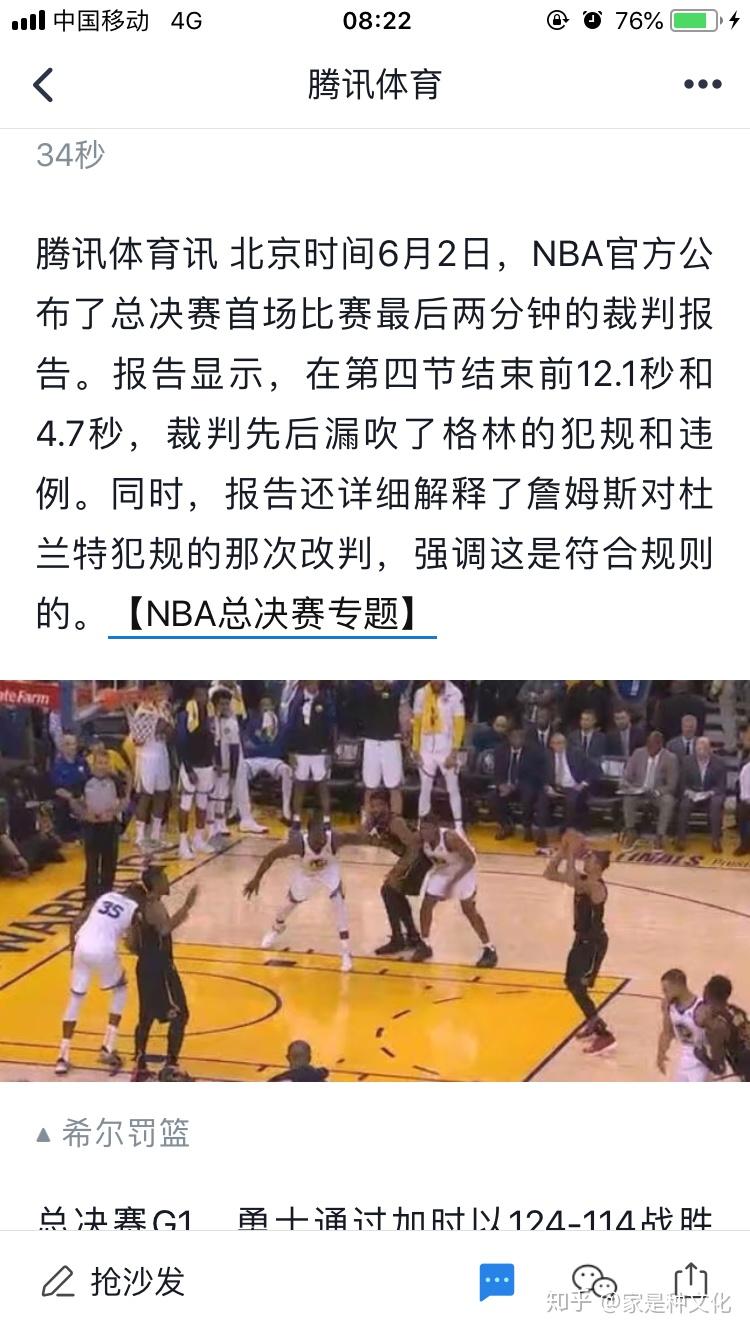View the article comments
The width and height of the screenshot is (750, 1334).
[497, 1281]
